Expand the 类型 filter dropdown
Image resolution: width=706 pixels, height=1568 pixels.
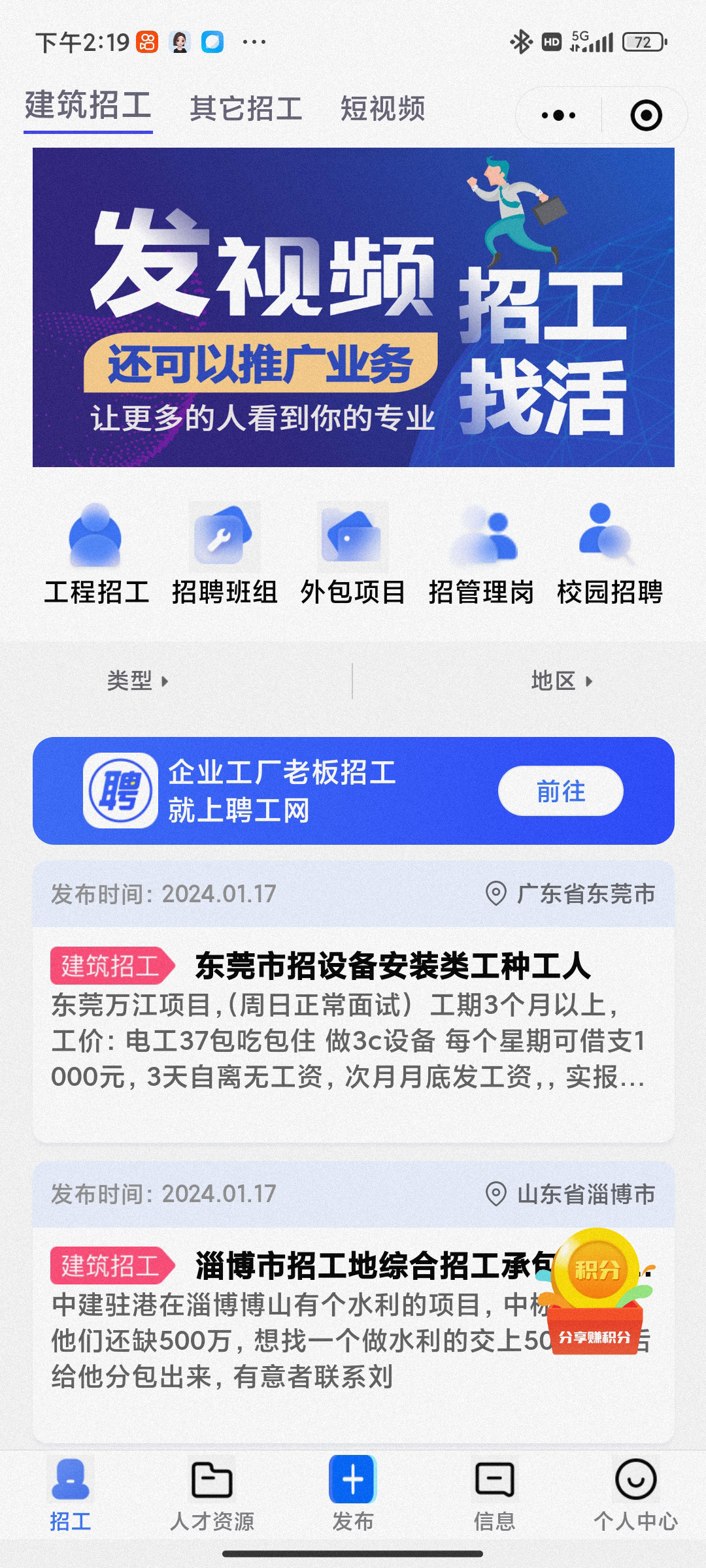point(137,681)
